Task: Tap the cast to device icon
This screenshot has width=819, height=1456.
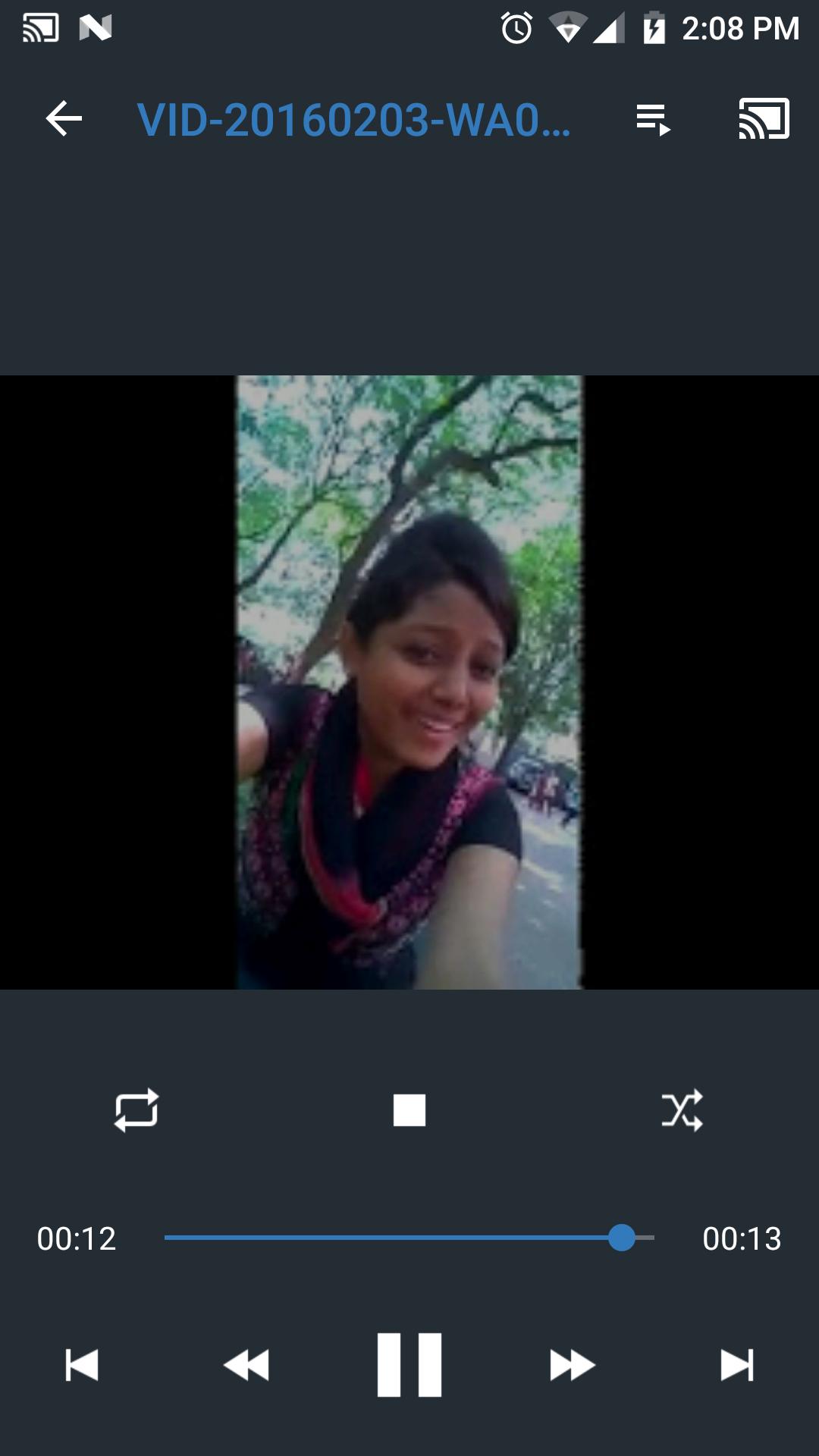Action: click(764, 119)
